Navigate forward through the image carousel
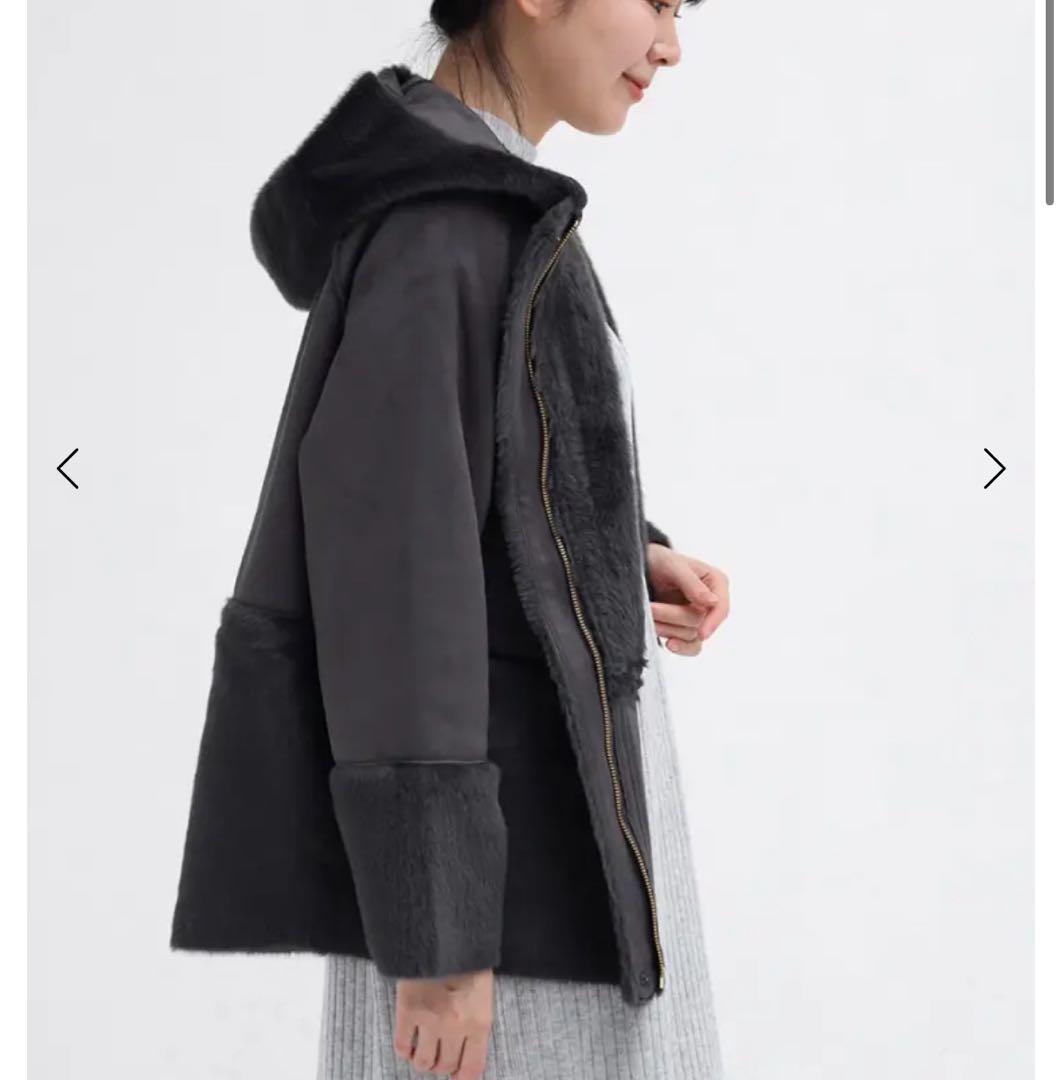This screenshot has width=1062, height=1080. pos(994,468)
